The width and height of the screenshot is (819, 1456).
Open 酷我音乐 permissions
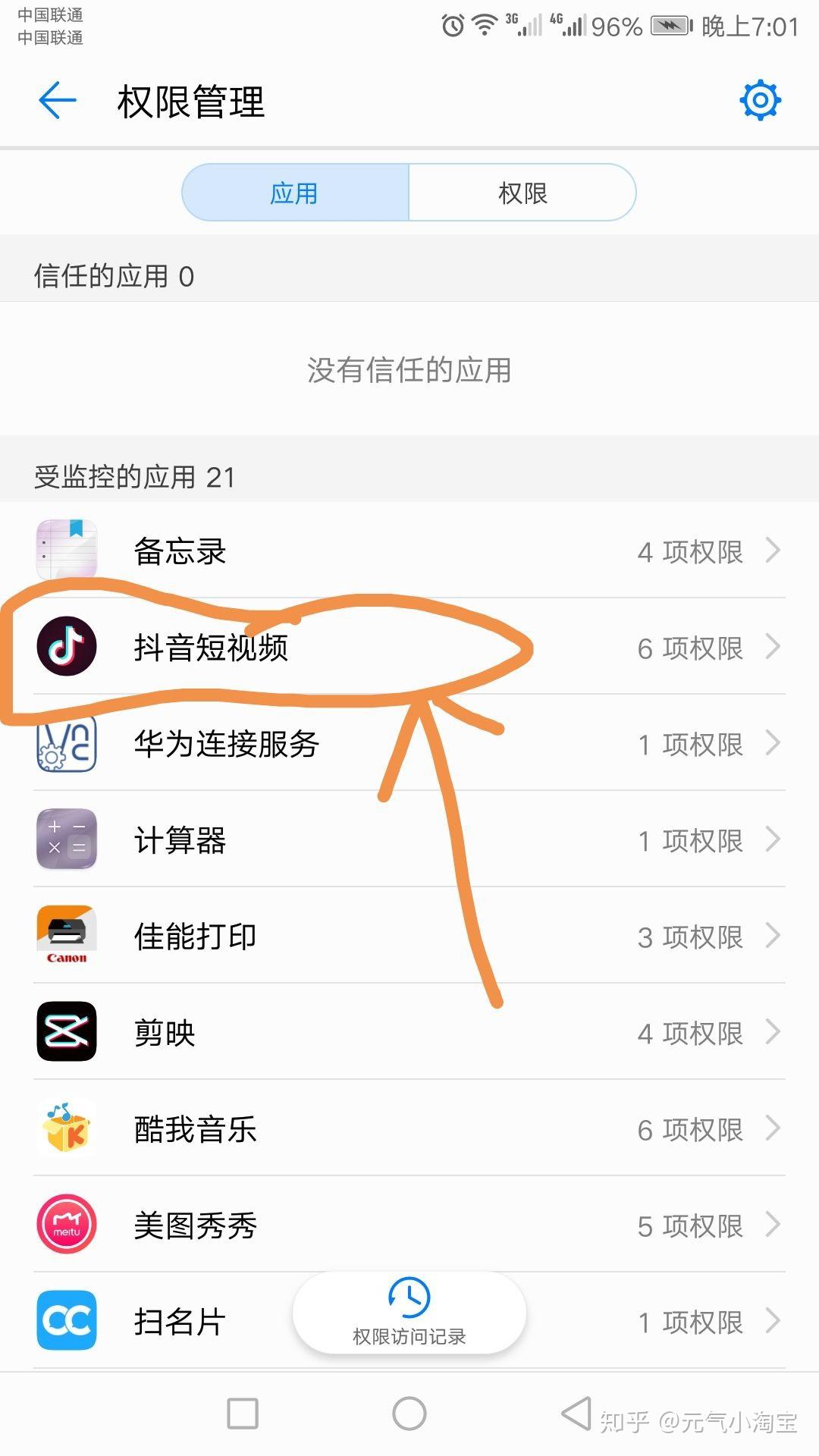coord(409,1128)
